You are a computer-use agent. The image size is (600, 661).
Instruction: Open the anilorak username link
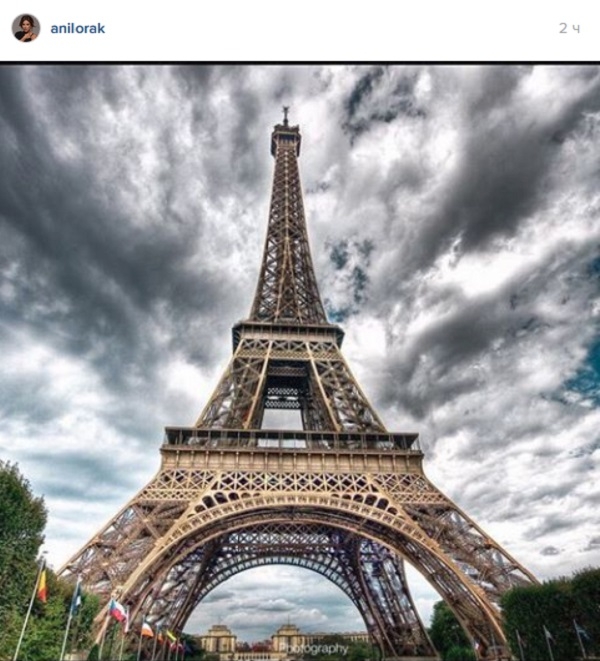[77, 29]
